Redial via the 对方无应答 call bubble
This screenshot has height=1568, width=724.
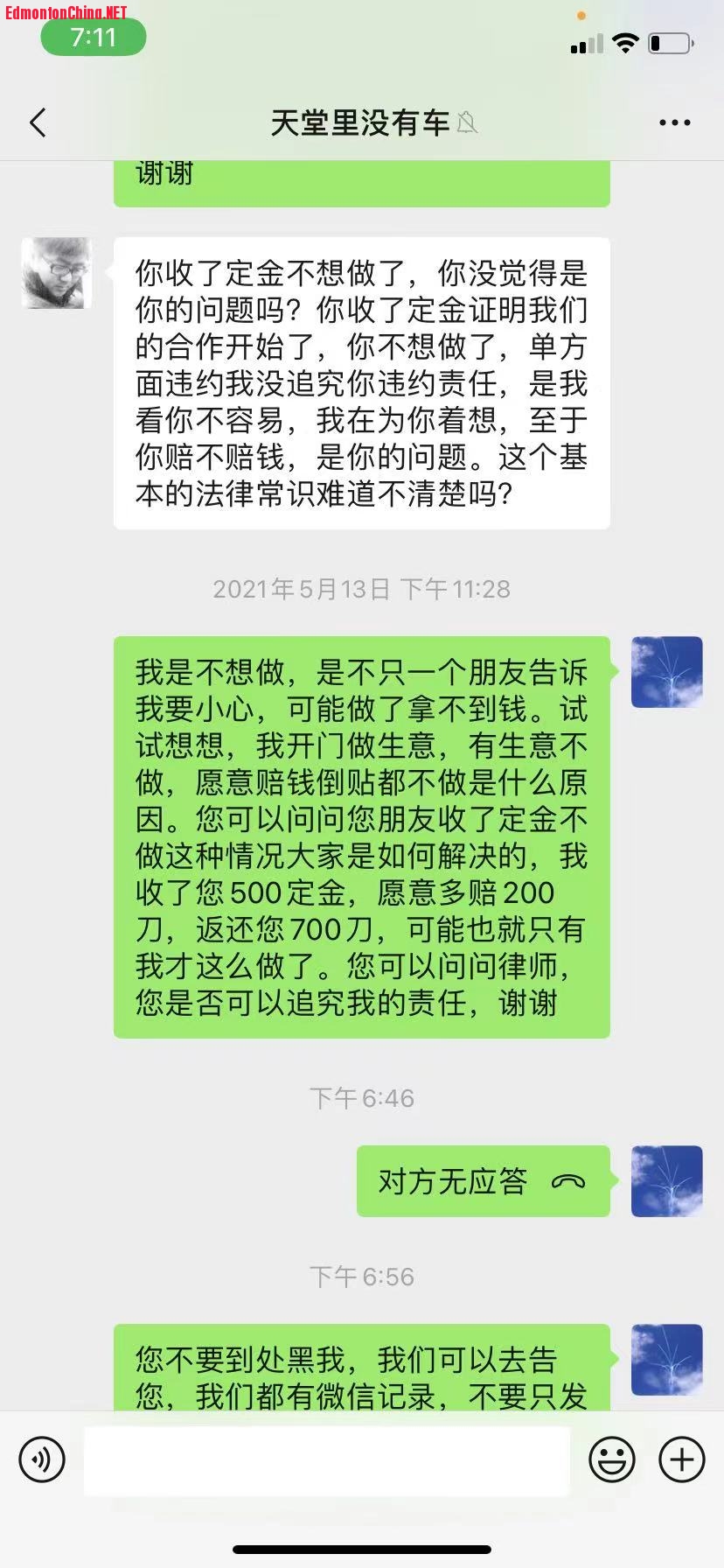[x=483, y=1181]
